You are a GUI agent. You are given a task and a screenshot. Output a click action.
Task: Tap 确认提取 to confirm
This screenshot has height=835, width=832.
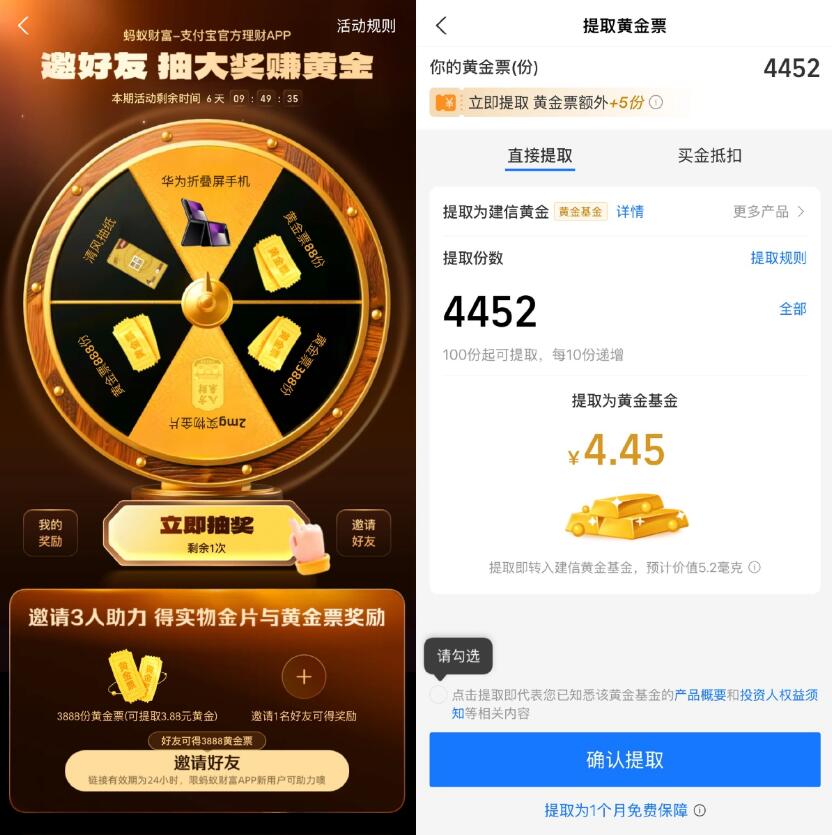click(x=625, y=760)
